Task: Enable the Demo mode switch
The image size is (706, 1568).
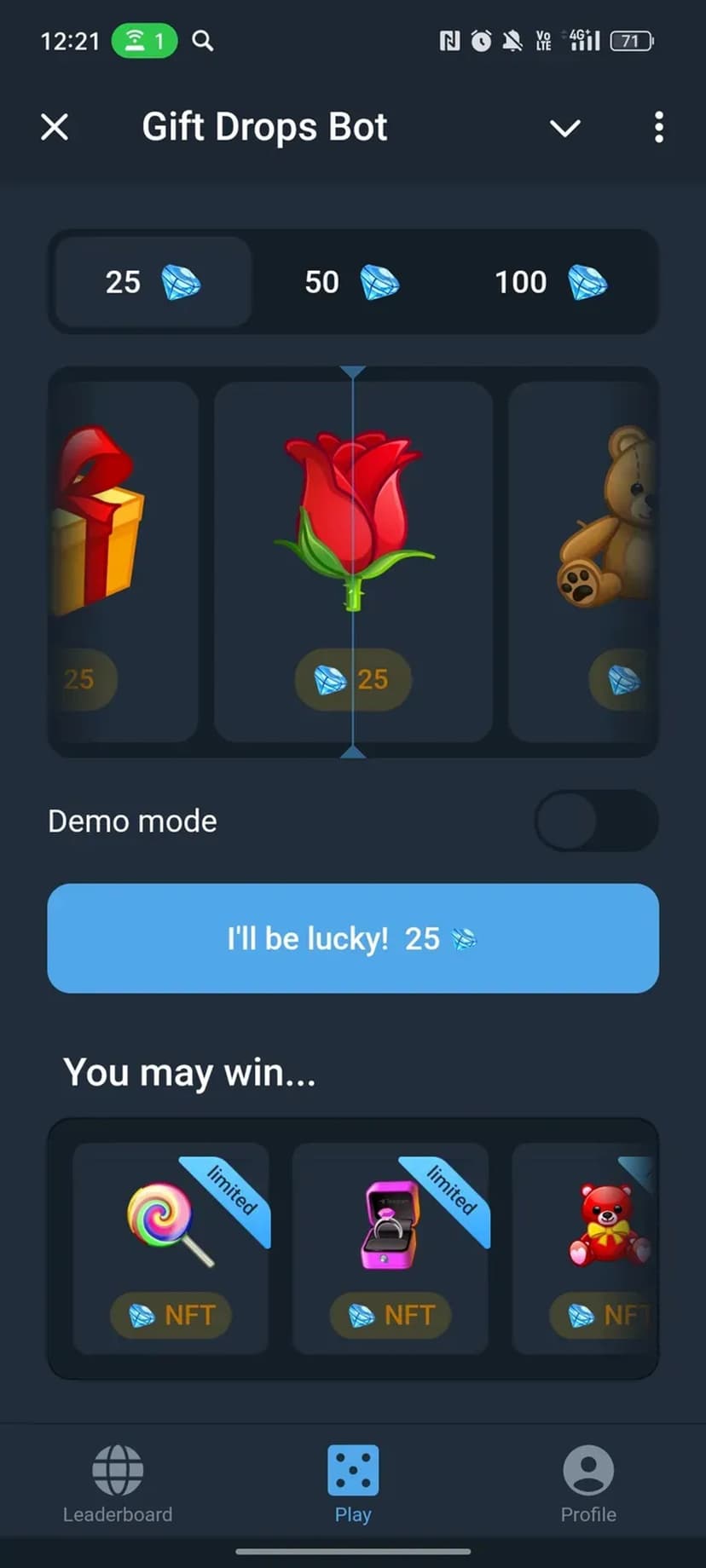Action: pyautogui.click(x=596, y=821)
